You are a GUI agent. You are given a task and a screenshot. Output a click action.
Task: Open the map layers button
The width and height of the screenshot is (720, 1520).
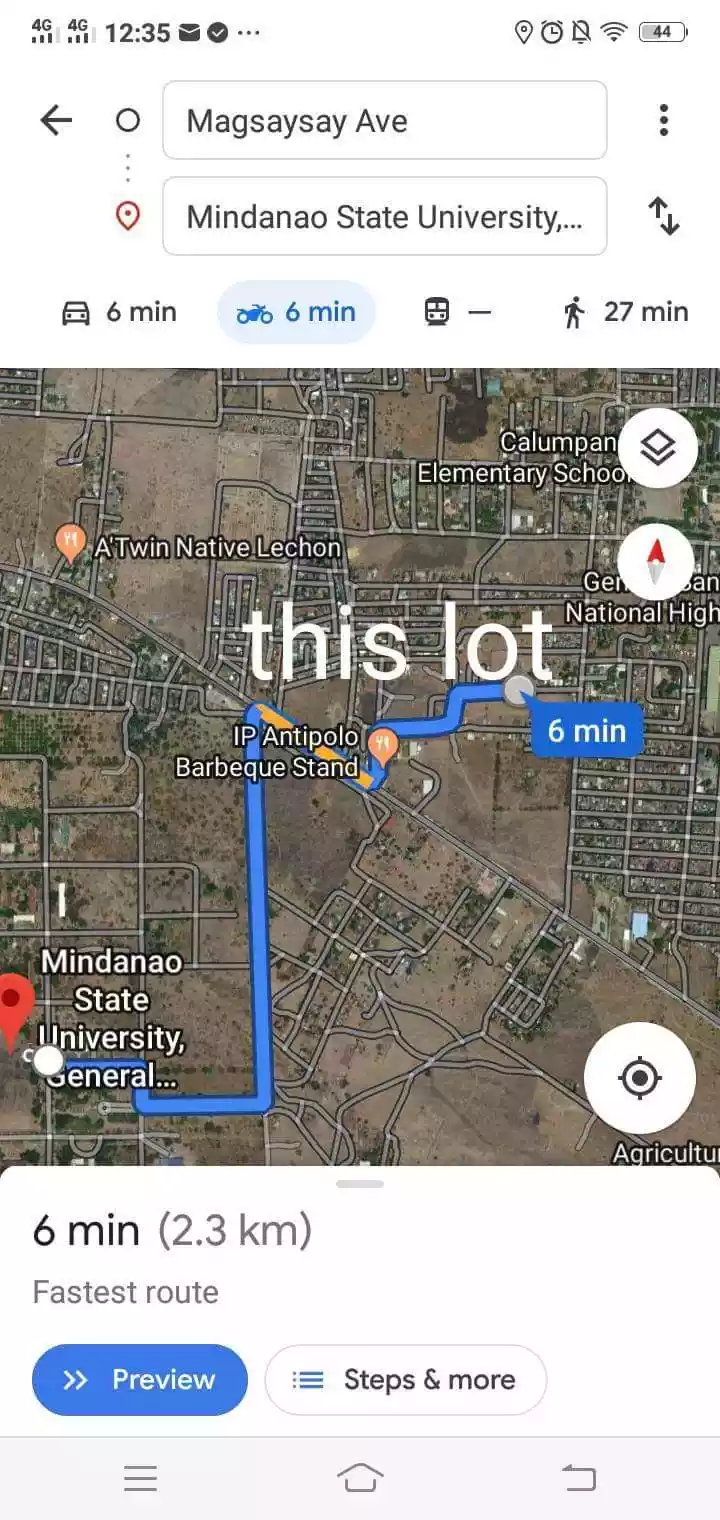pyautogui.click(x=657, y=448)
